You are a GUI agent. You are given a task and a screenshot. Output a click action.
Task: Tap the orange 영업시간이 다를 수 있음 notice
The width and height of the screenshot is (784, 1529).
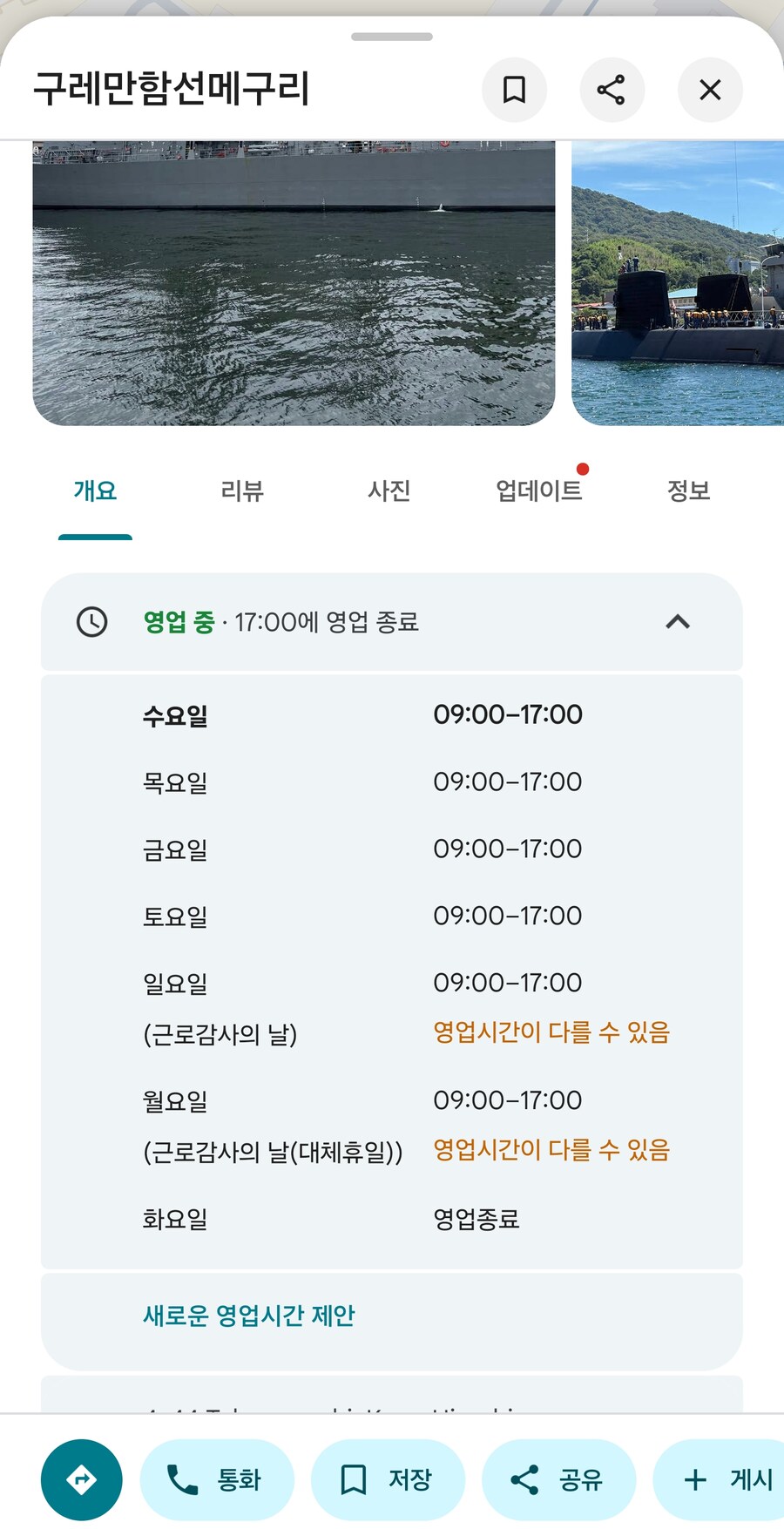(551, 1032)
